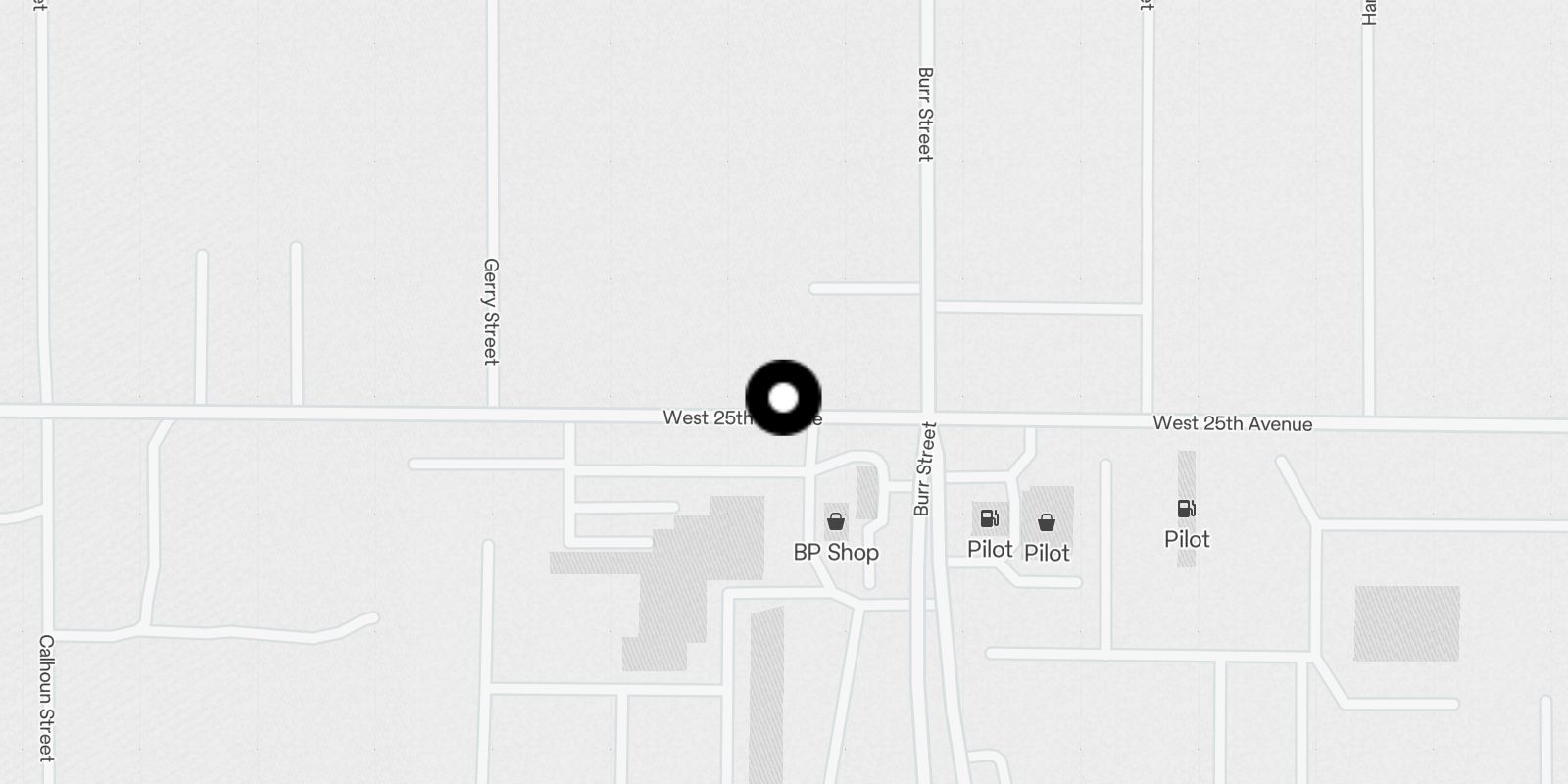Open the BP Shop place marker
Viewport: 1568px width, 784px height.
point(836,522)
